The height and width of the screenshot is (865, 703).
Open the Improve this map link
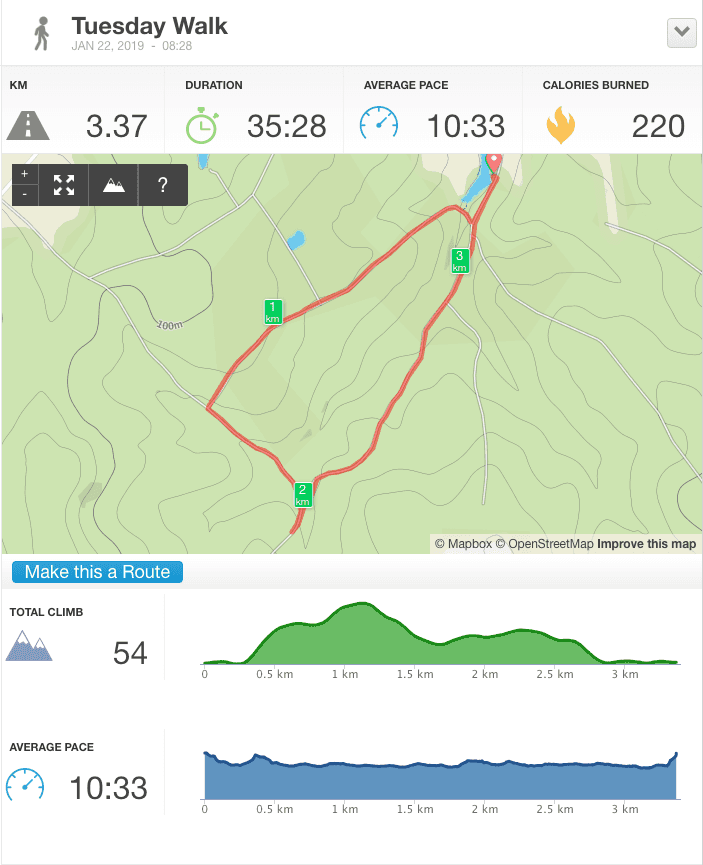pos(647,544)
